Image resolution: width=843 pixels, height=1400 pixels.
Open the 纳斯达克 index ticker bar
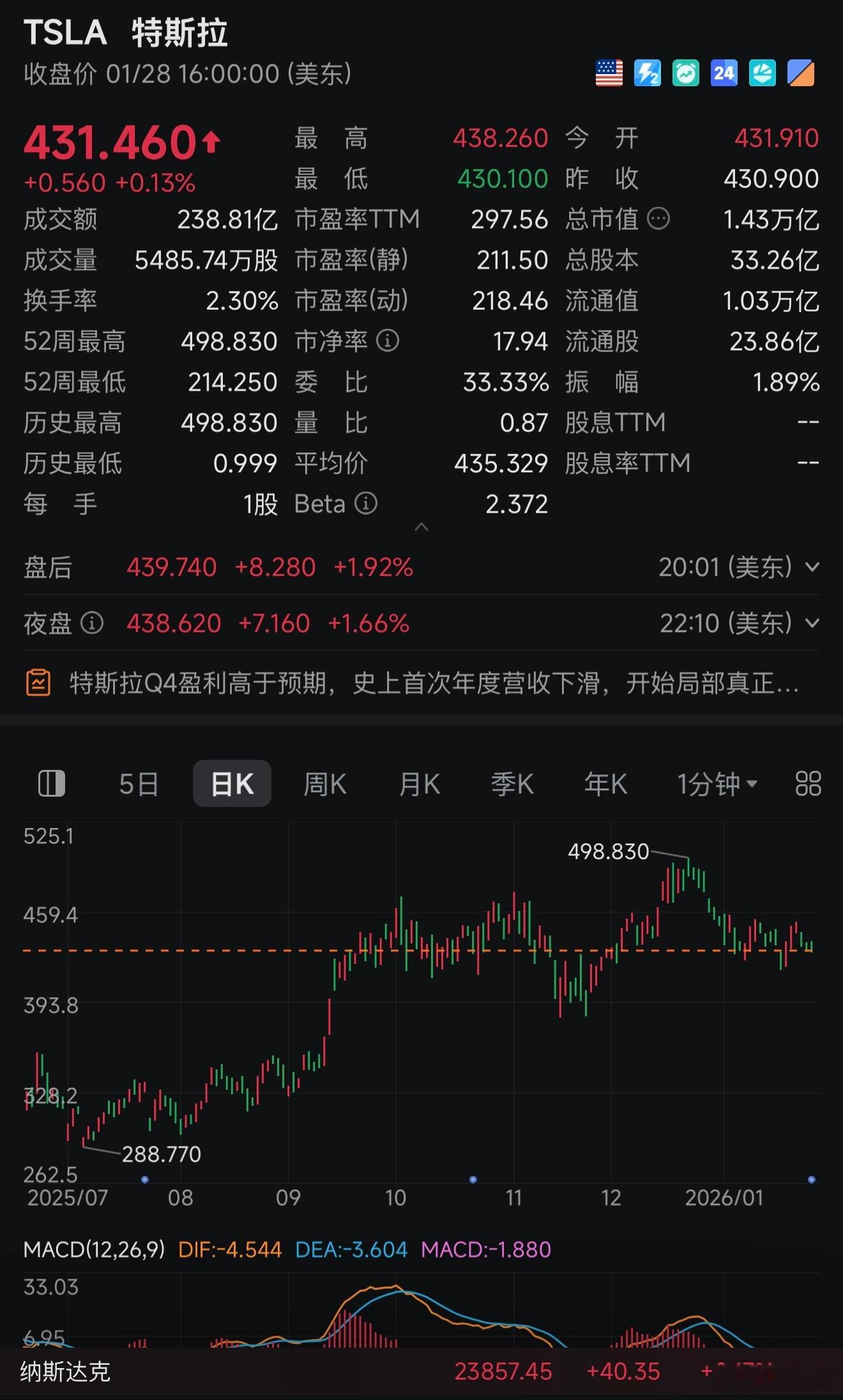[421, 1371]
